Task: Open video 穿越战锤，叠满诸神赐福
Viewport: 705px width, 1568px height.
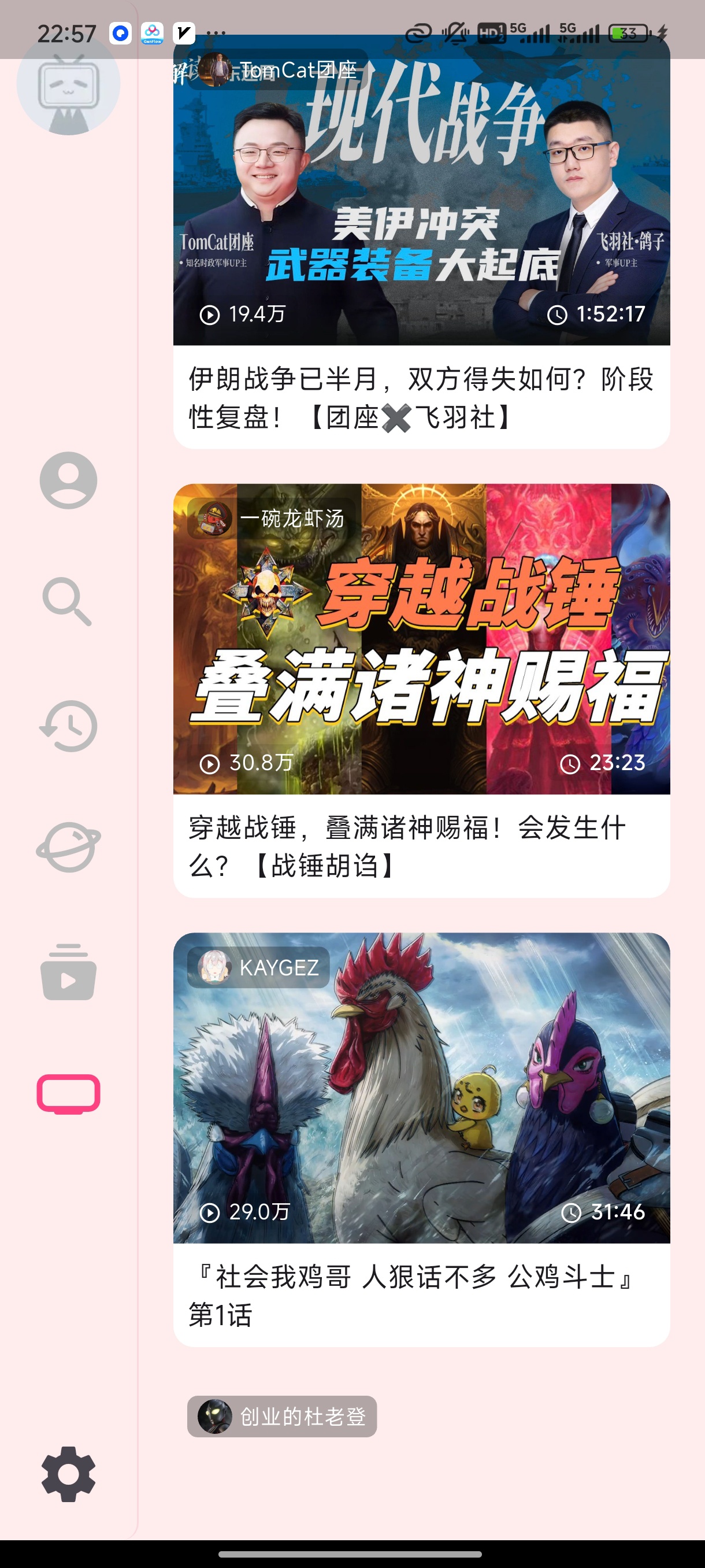Action: pos(421,691)
